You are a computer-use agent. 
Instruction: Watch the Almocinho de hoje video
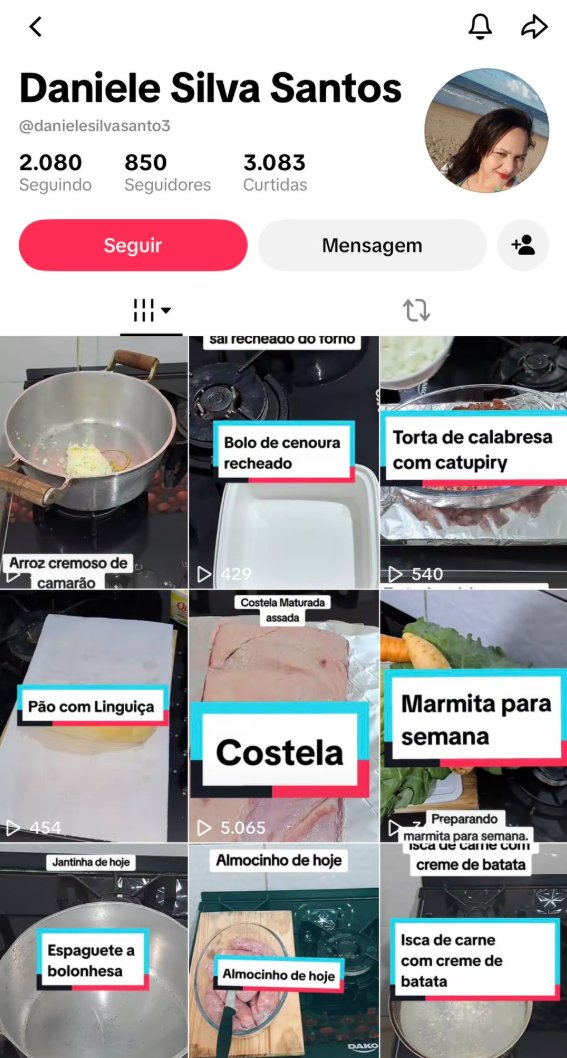pyautogui.click(x=284, y=951)
